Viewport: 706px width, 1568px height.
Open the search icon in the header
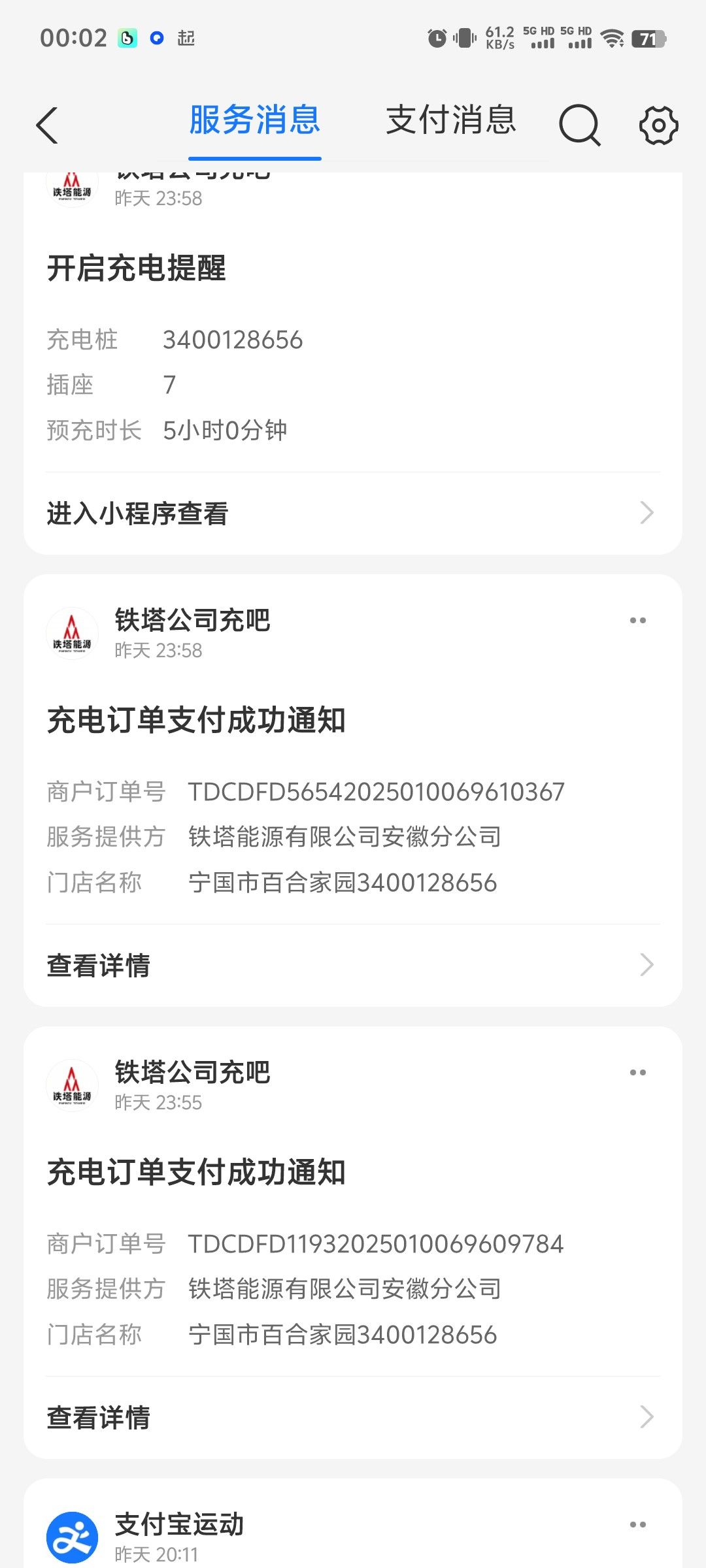point(580,125)
